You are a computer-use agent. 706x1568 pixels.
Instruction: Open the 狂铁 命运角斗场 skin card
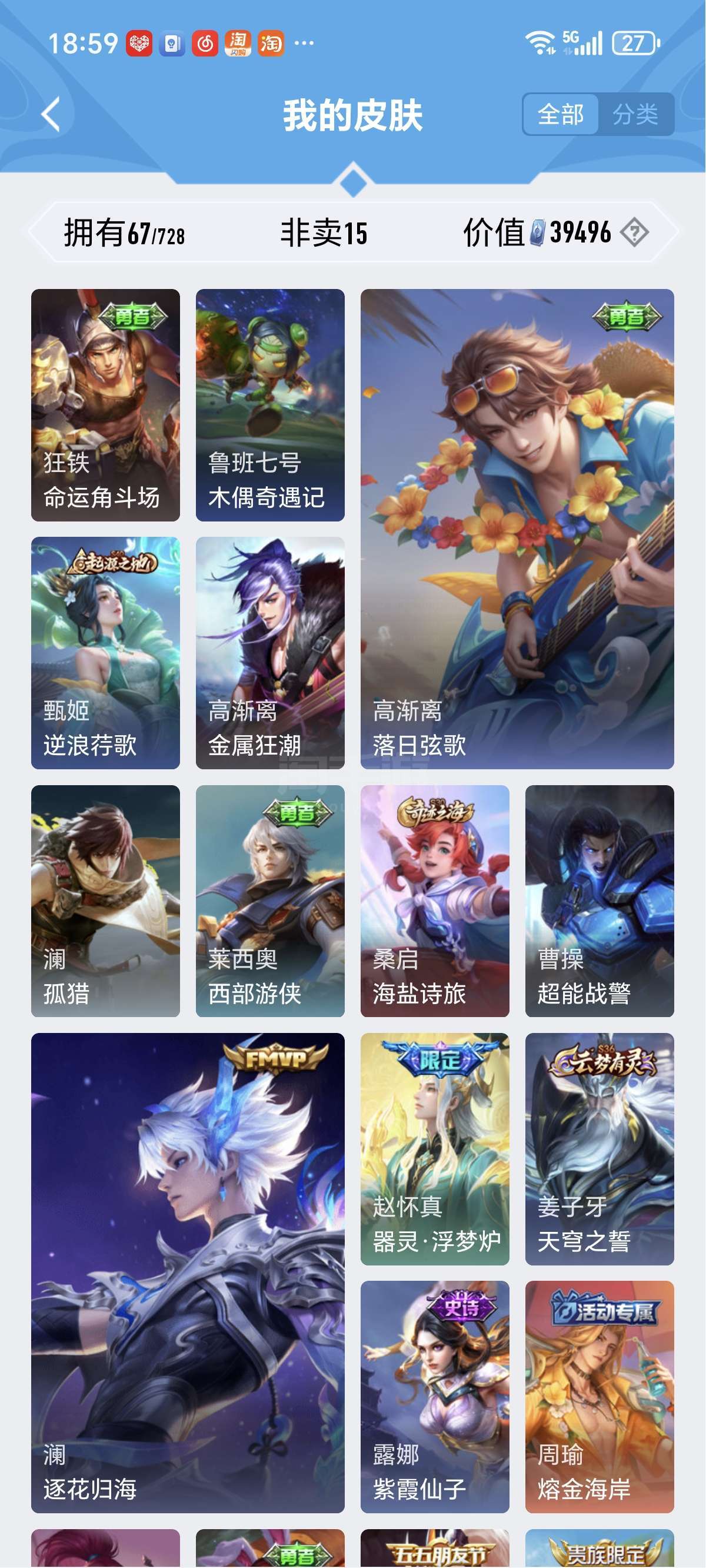[x=105, y=405]
